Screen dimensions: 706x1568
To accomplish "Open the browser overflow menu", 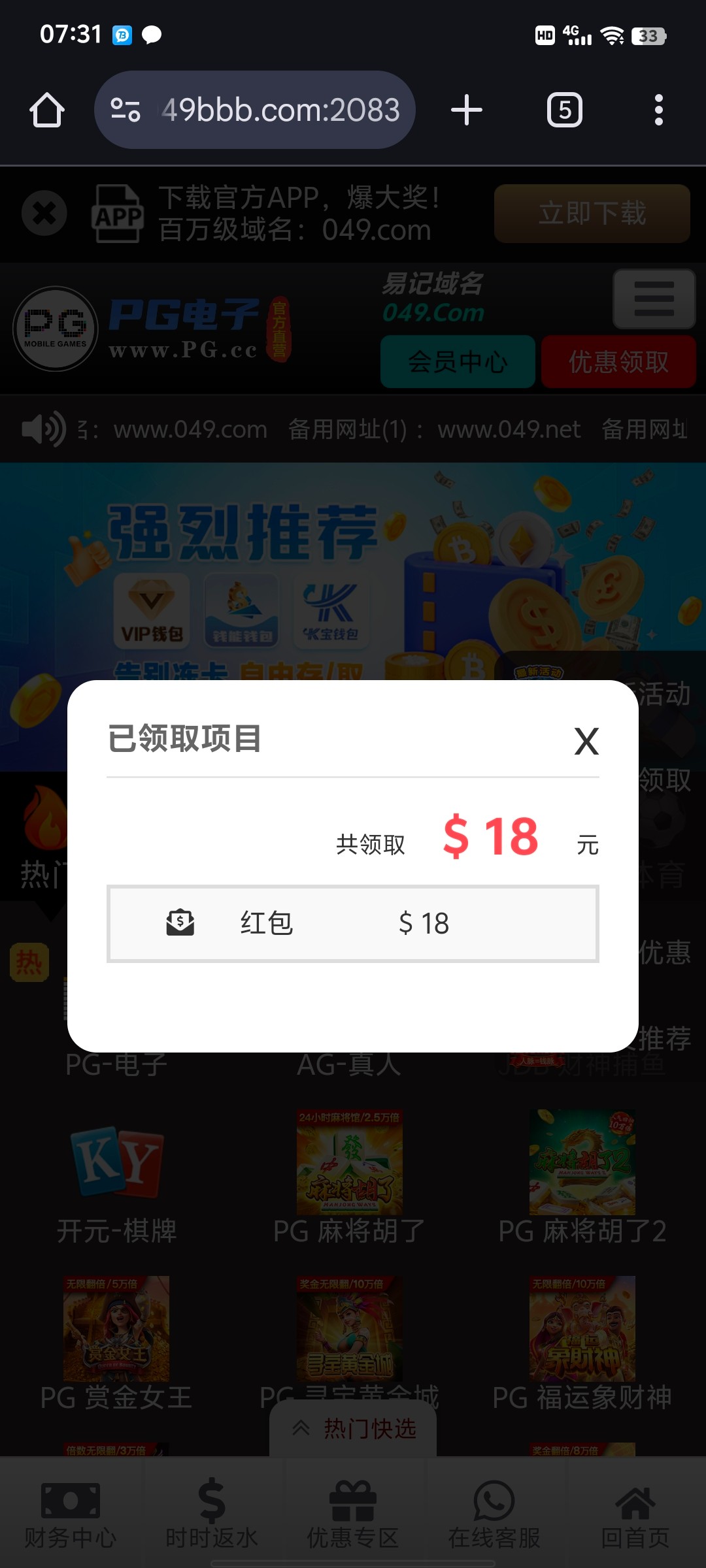I will point(659,110).
